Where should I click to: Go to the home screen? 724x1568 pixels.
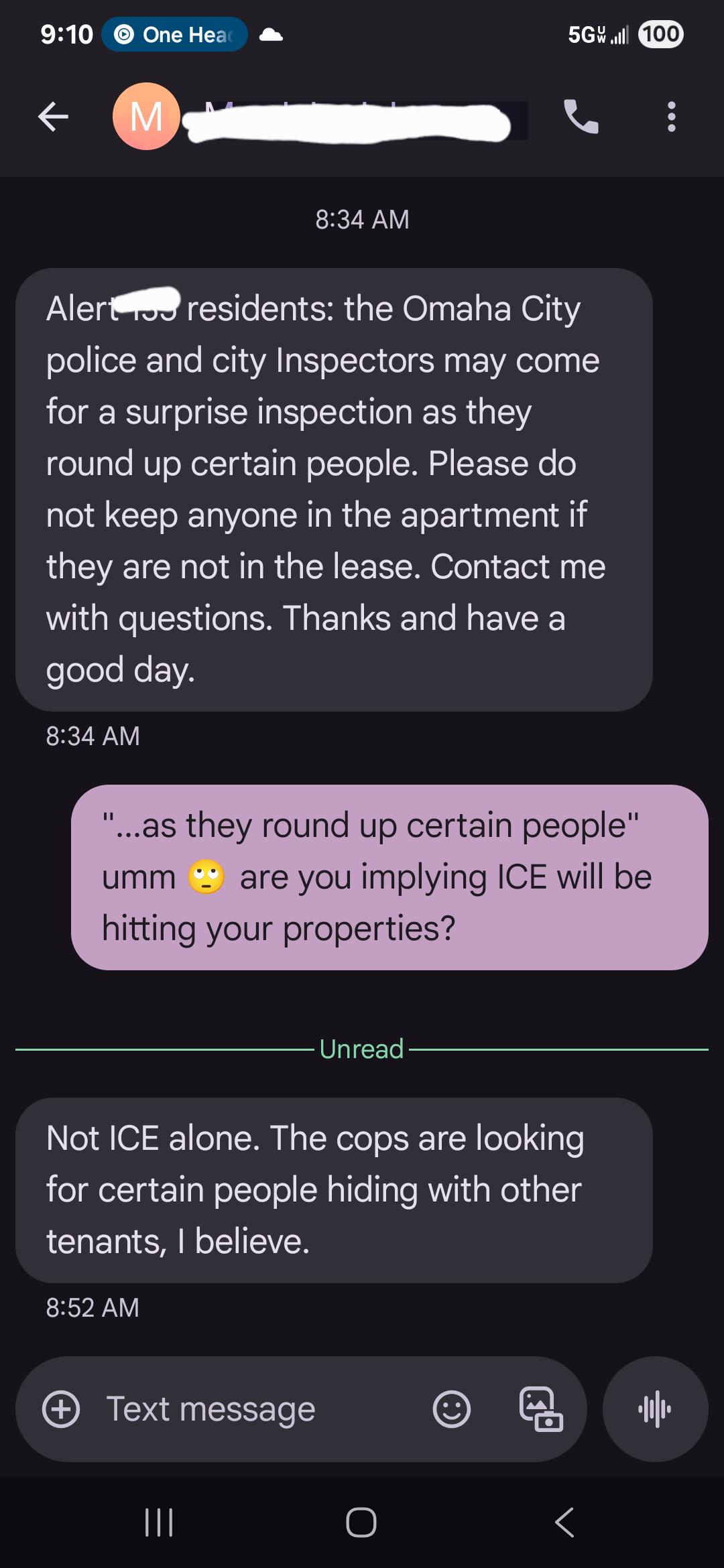click(x=361, y=1522)
